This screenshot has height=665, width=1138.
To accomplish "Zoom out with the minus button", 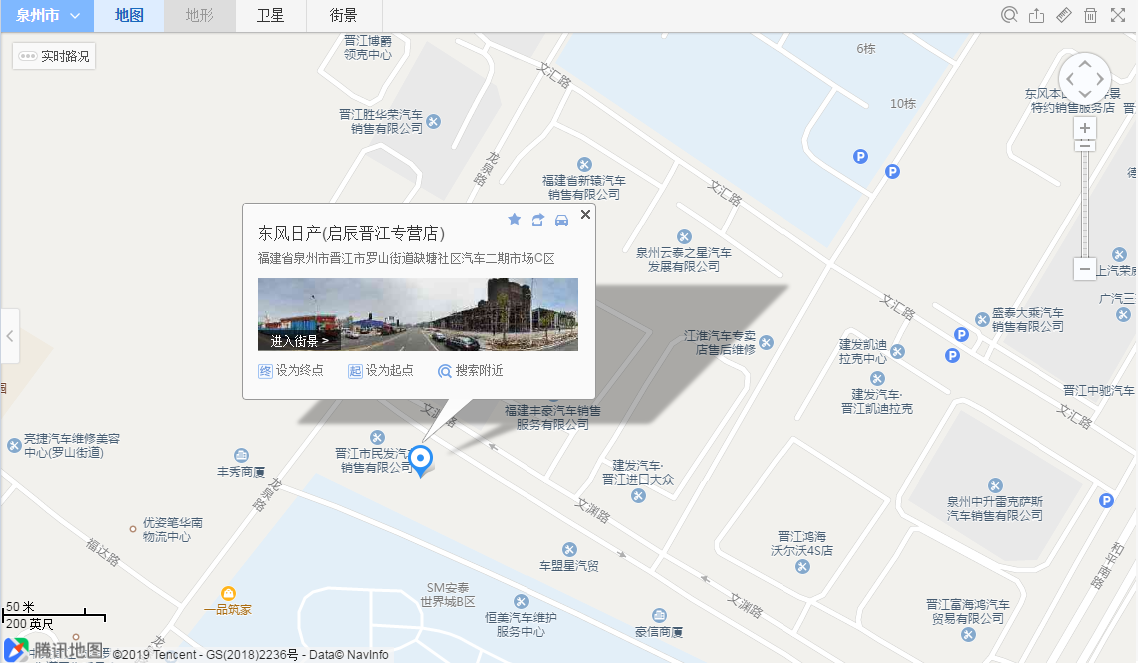I will [x=1085, y=269].
